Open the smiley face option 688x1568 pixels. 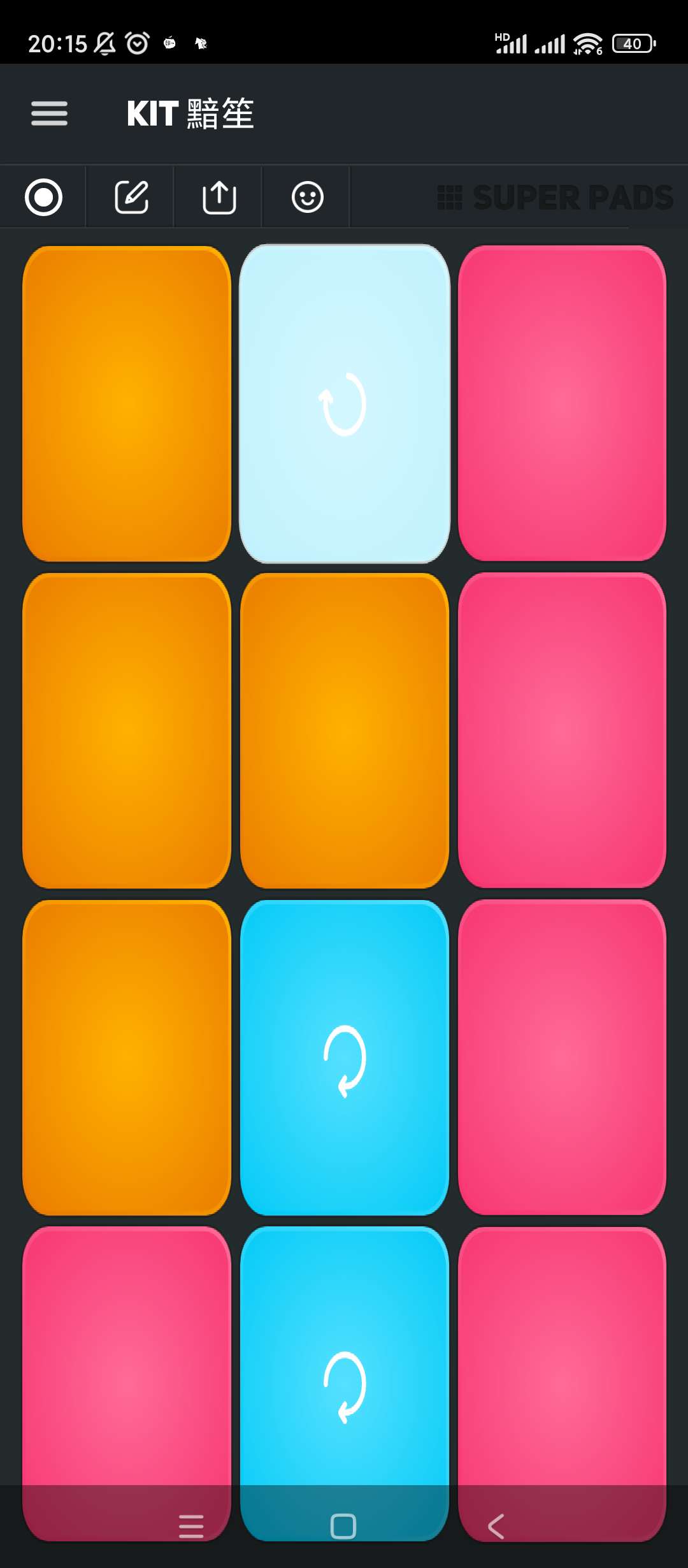click(307, 197)
